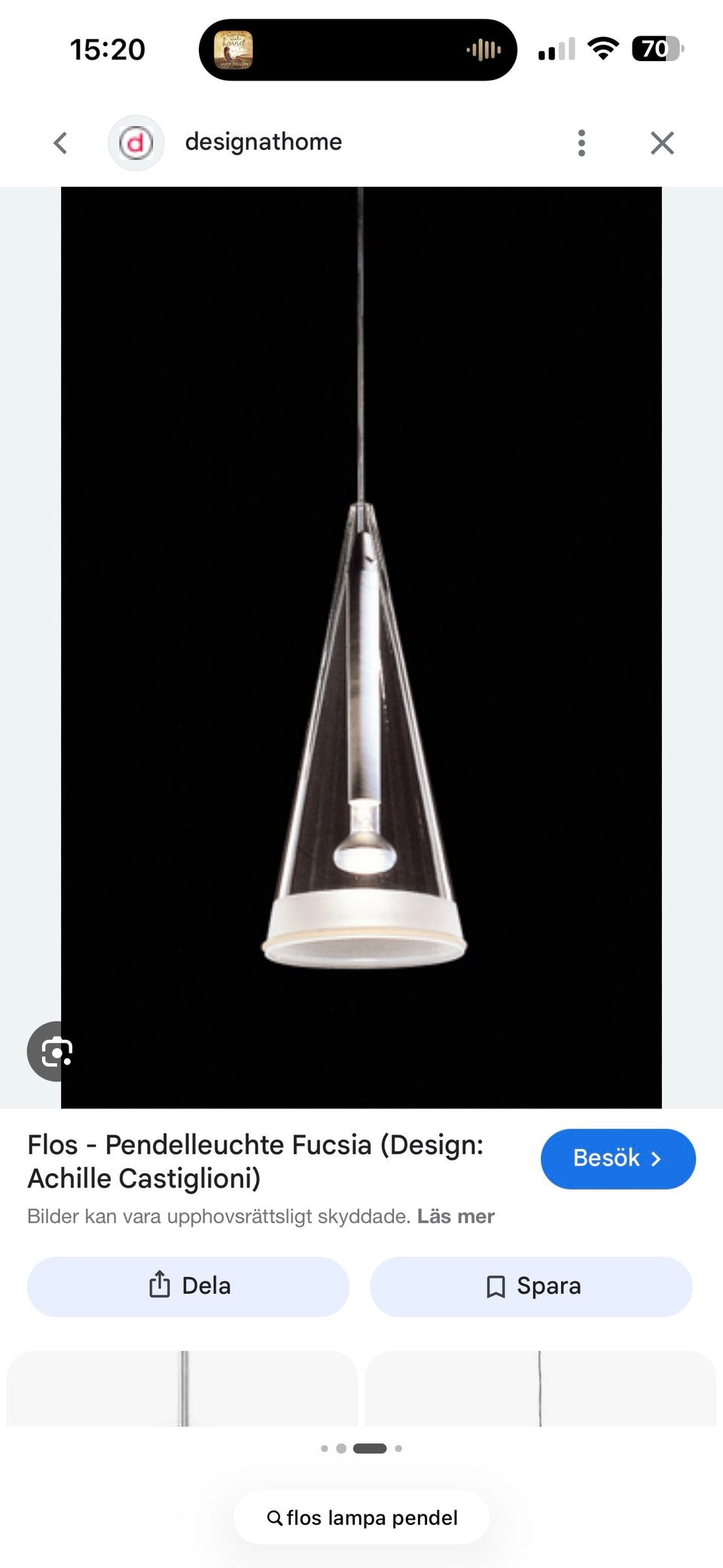Close the image viewer
723x1568 pixels.
(x=662, y=142)
